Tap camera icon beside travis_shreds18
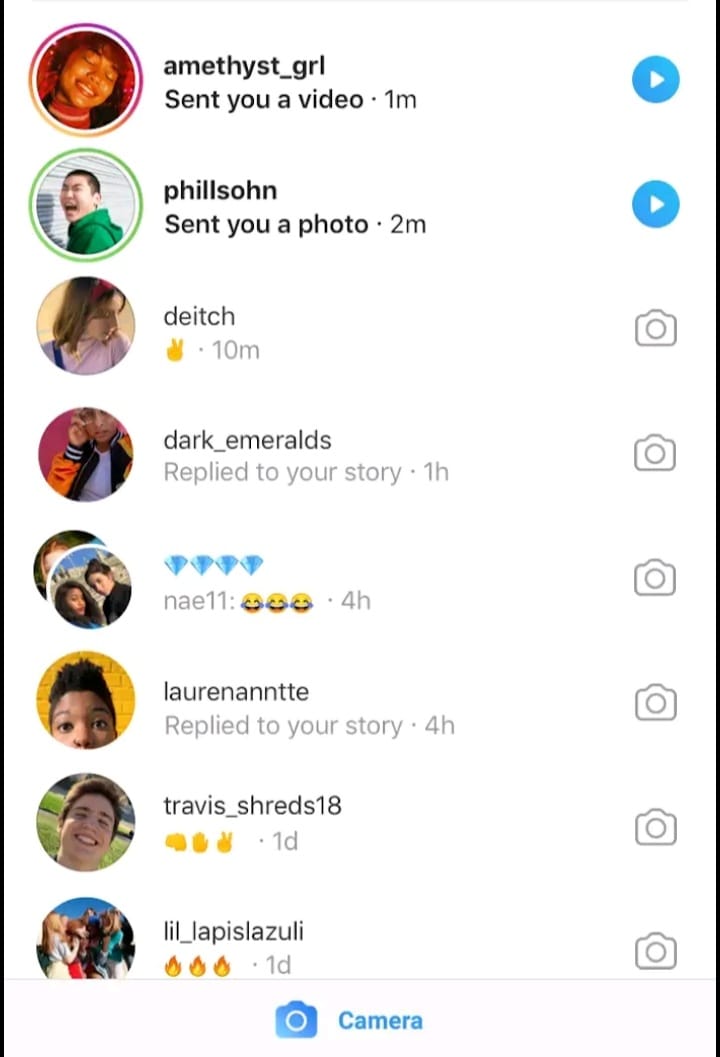 655,827
